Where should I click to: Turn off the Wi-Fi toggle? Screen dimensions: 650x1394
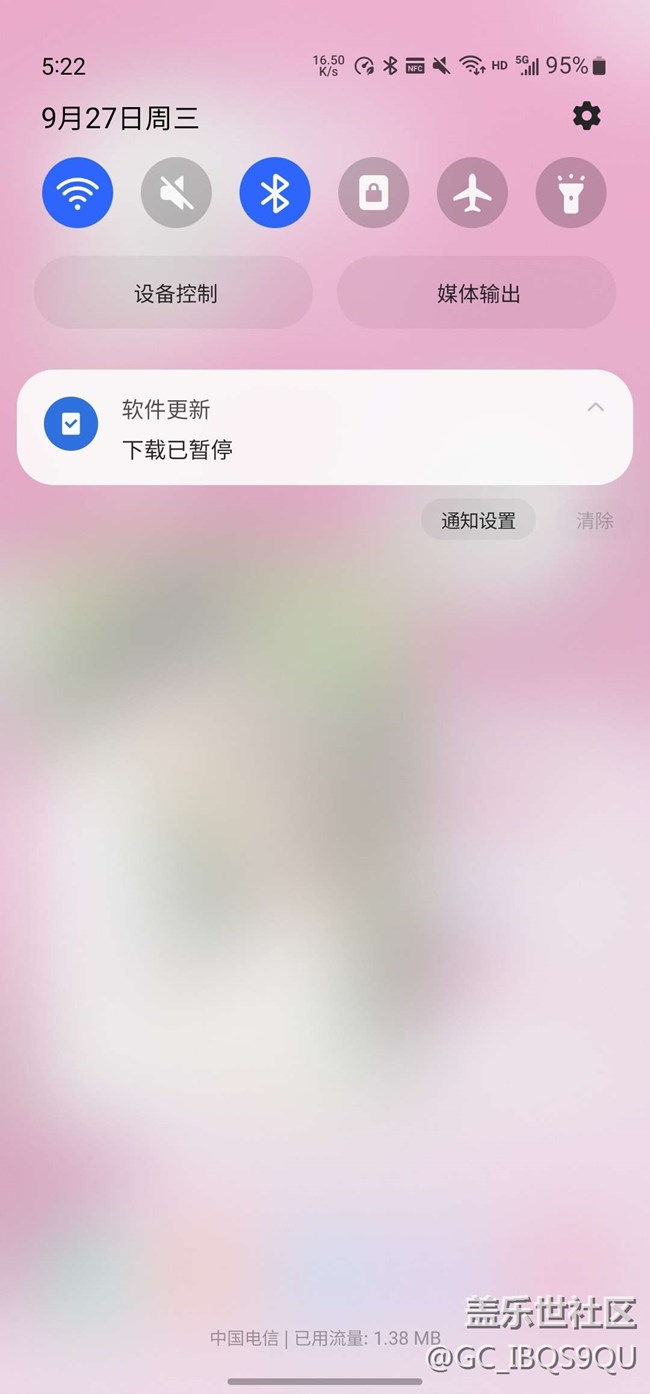77,193
